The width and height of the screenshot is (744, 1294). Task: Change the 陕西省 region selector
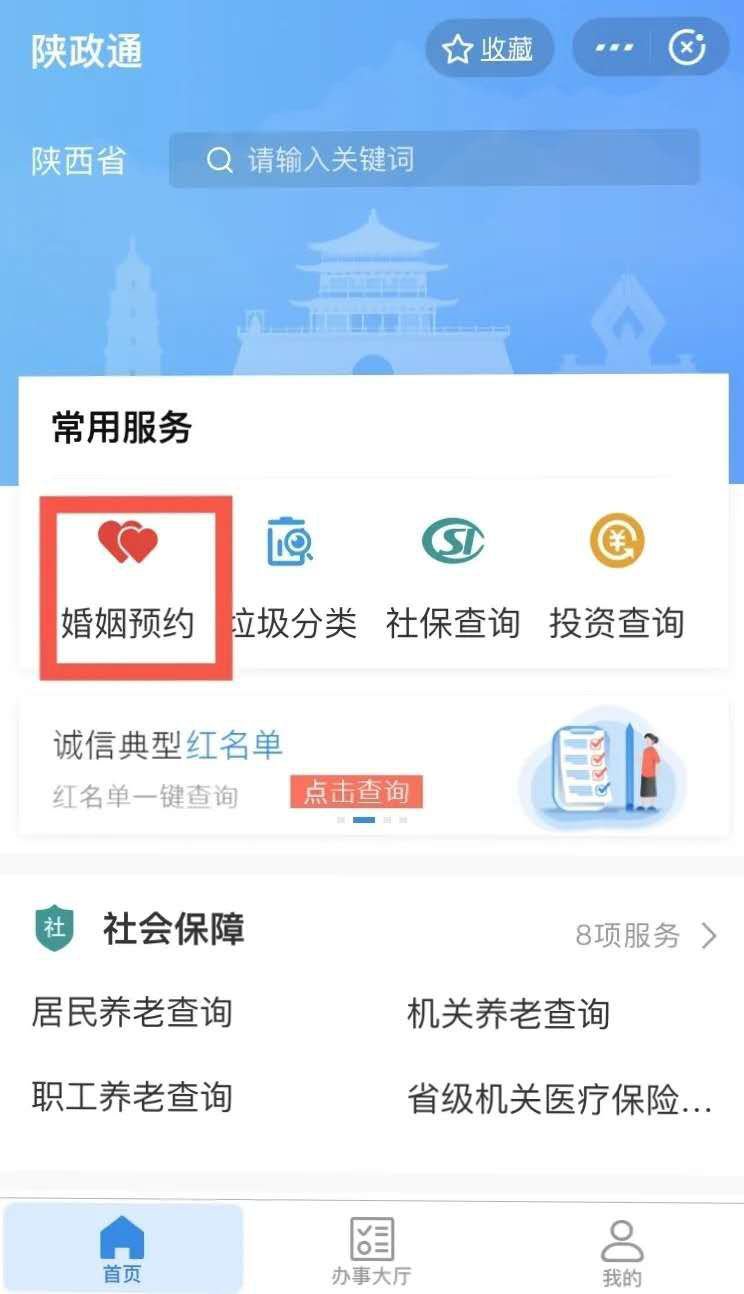[79, 160]
